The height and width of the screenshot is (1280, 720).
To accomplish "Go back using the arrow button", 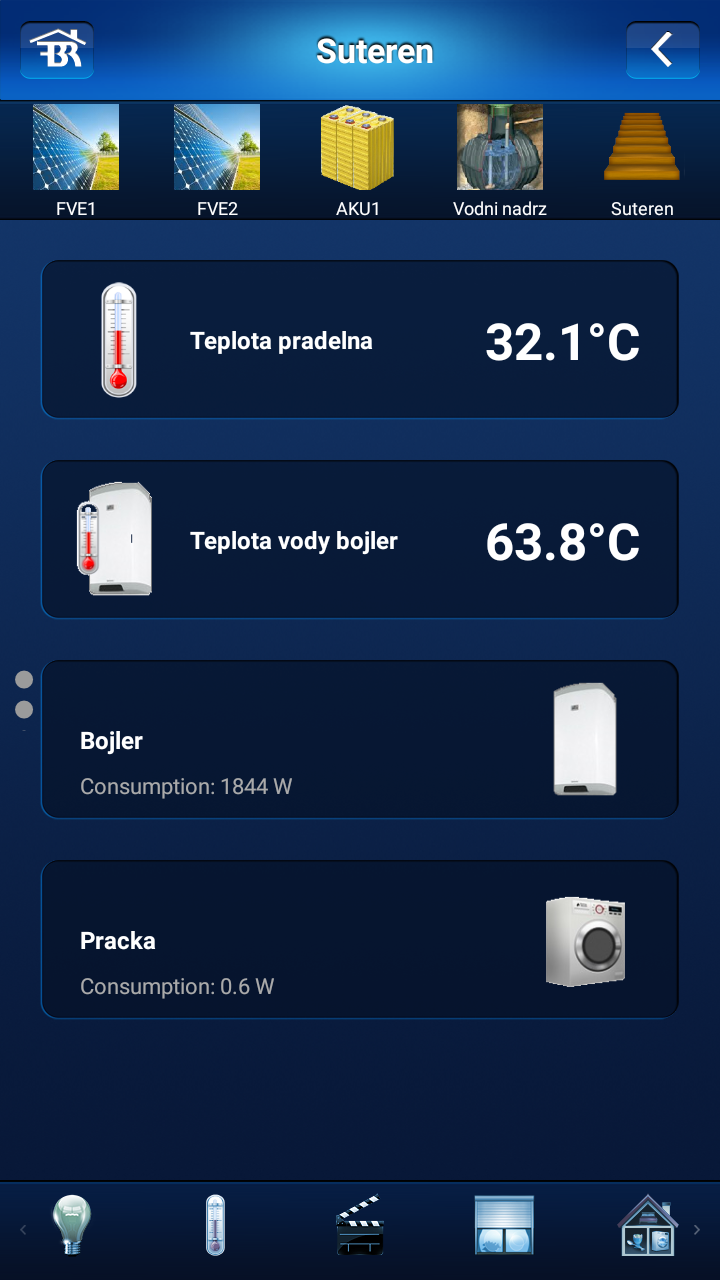I will tap(662, 50).
